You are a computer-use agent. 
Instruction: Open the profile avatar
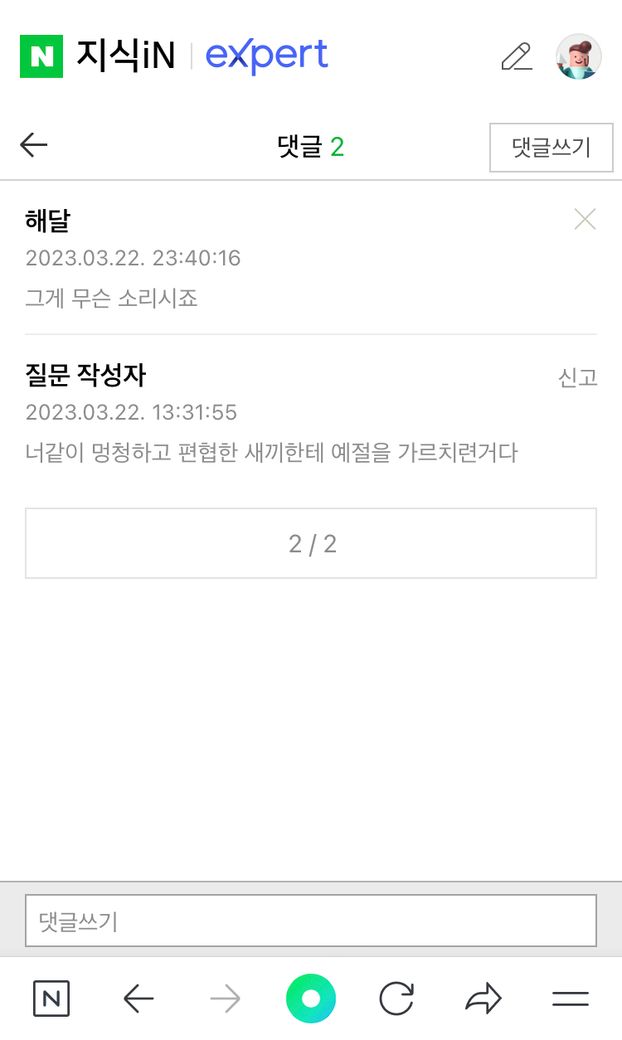coord(578,57)
